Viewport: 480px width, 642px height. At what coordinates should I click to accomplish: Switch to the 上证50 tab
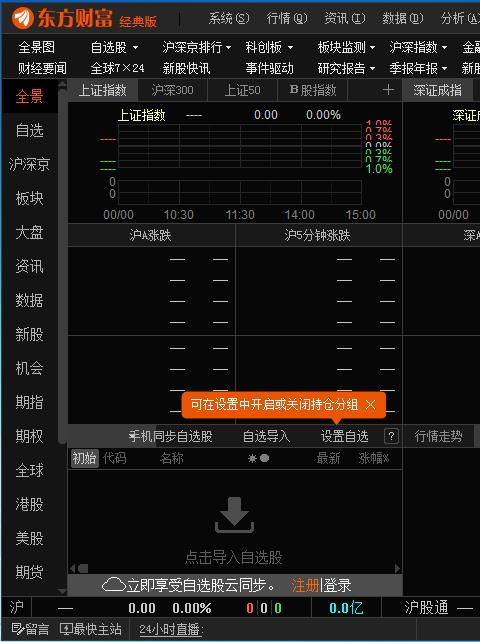242,90
